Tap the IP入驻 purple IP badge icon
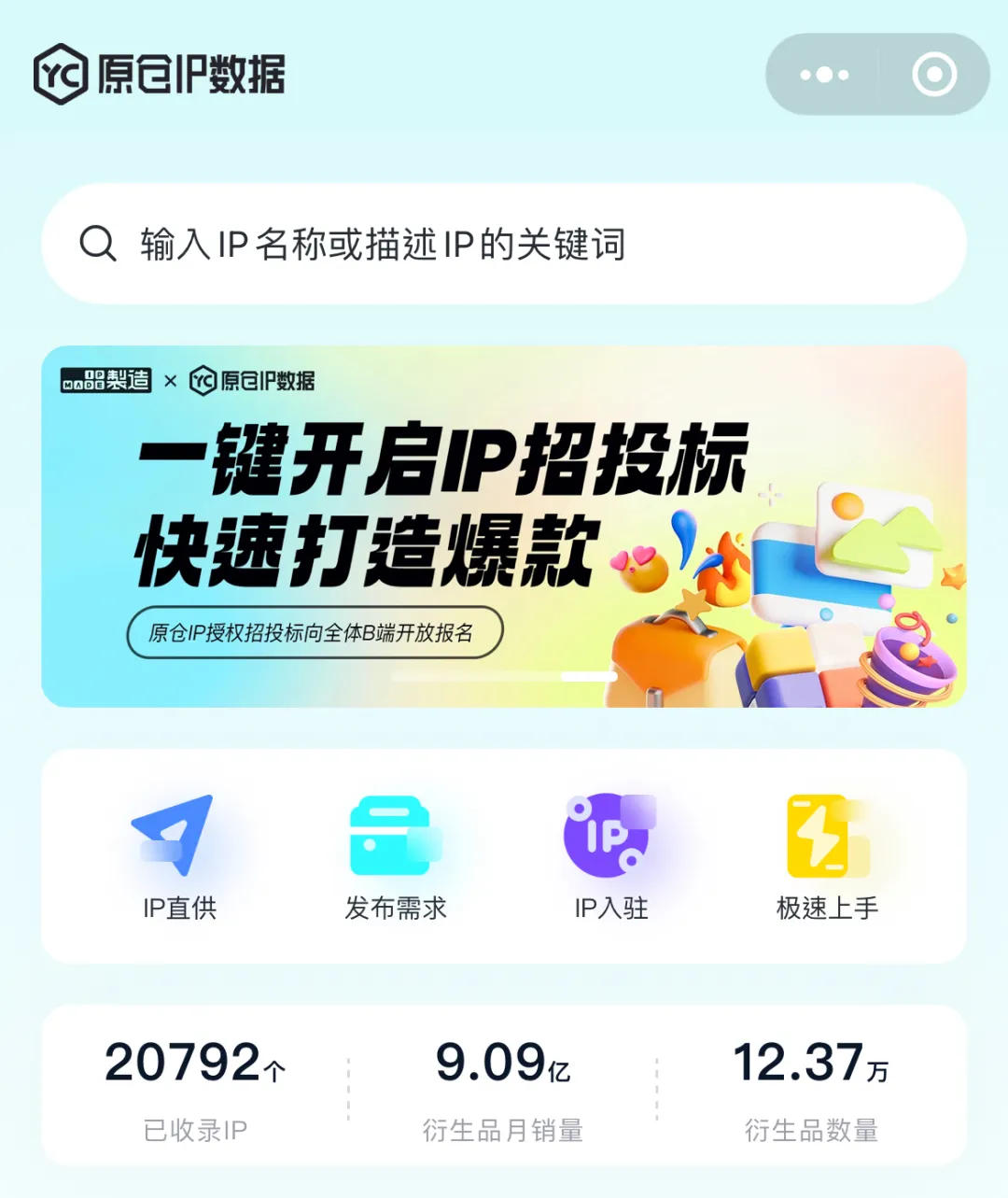The width and height of the screenshot is (1008, 1198). (607, 836)
